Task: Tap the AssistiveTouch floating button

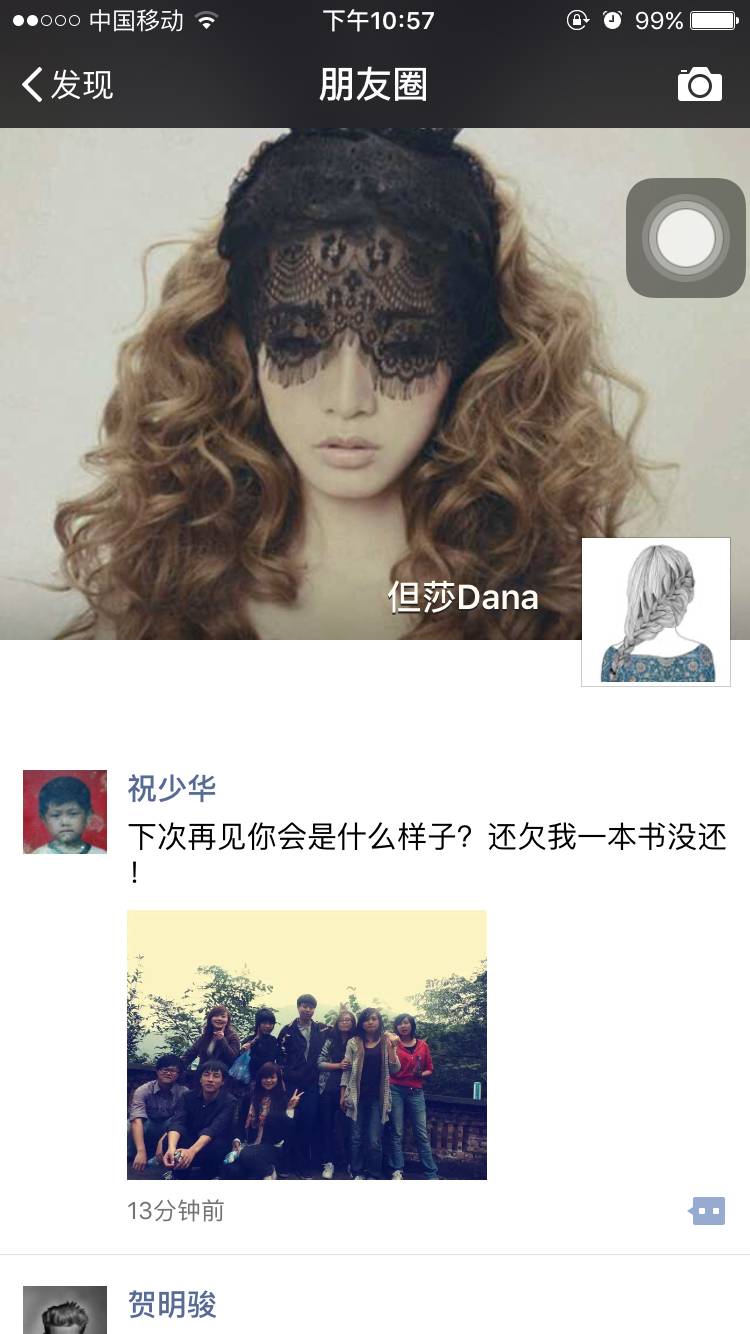Action: click(686, 238)
